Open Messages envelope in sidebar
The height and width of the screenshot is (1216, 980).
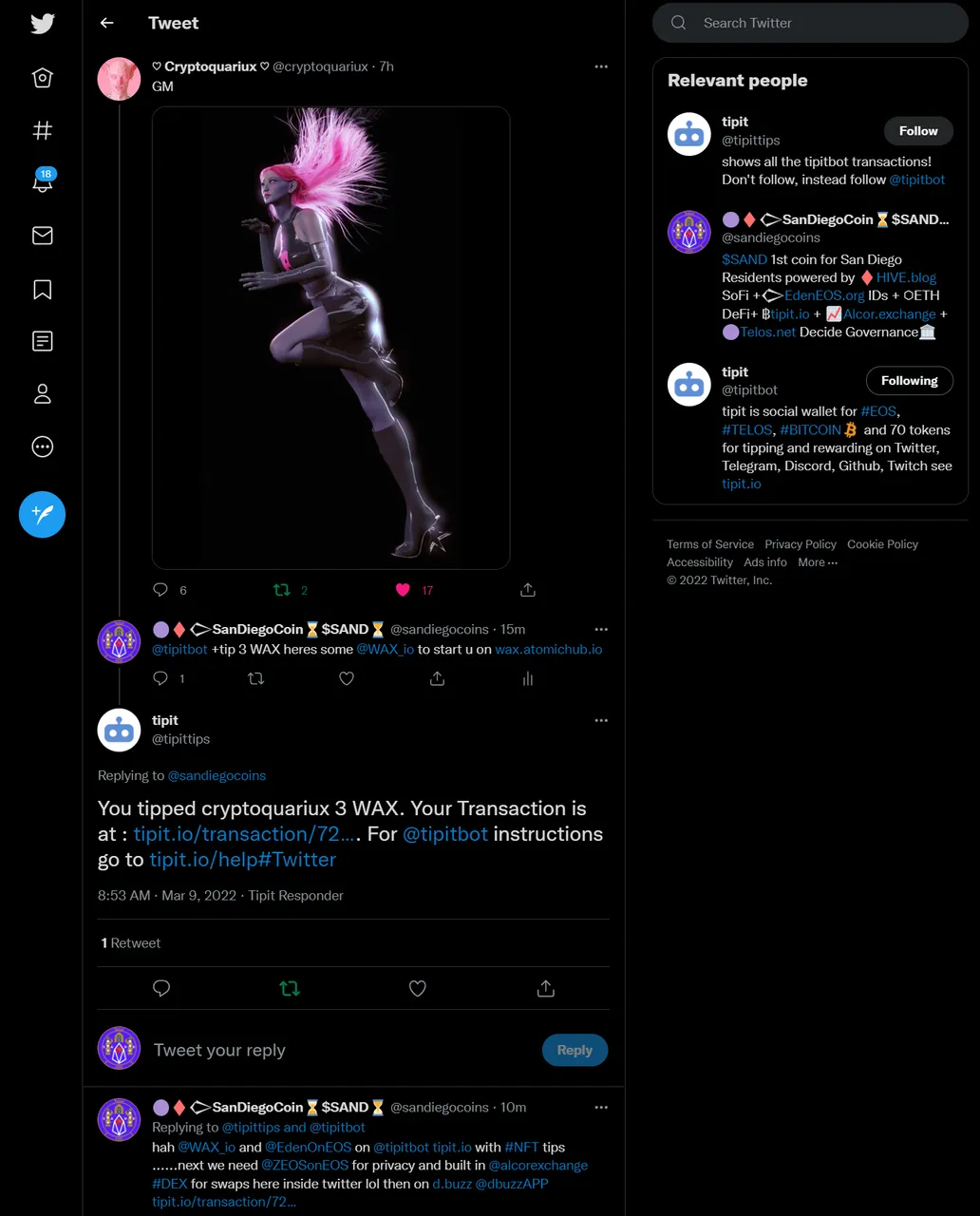[43, 236]
